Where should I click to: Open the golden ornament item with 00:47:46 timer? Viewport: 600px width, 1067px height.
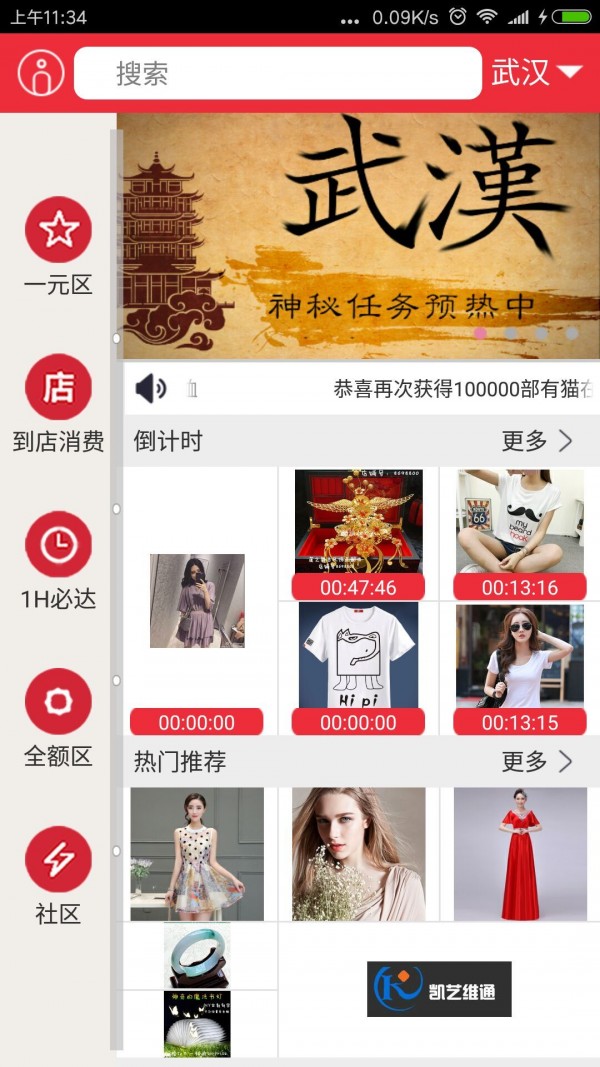358,524
